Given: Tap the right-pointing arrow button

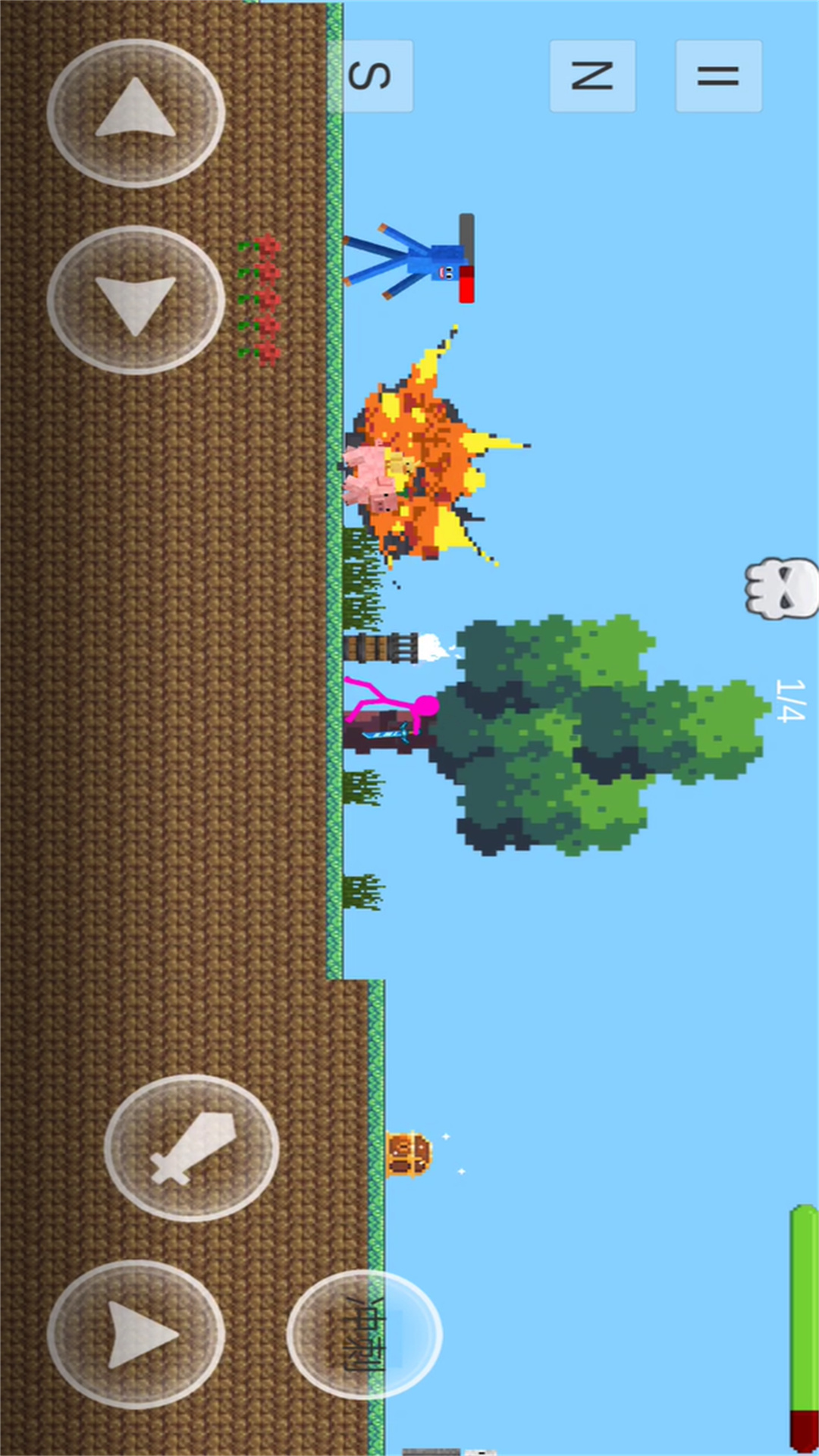Looking at the screenshot, I should point(136,1334).
